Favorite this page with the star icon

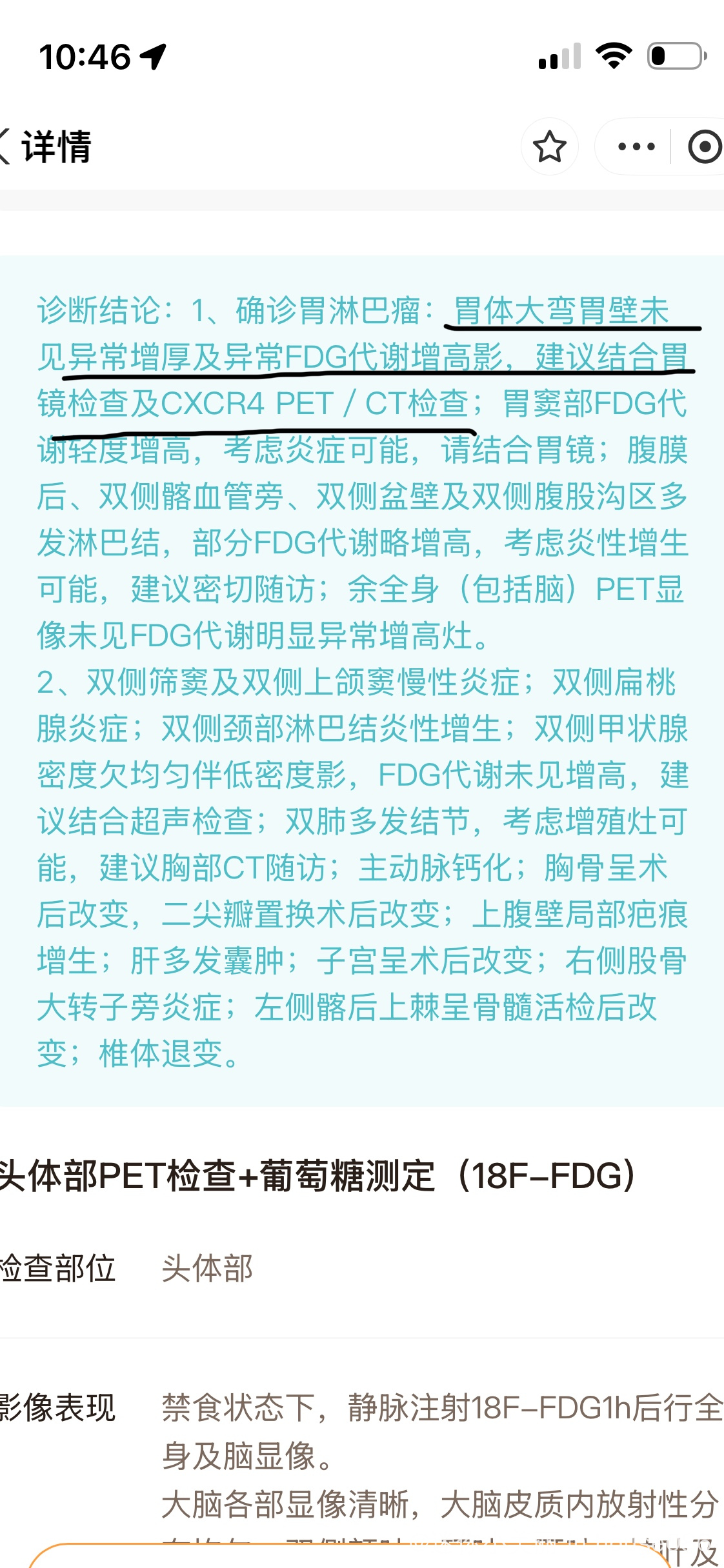click(x=549, y=146)
